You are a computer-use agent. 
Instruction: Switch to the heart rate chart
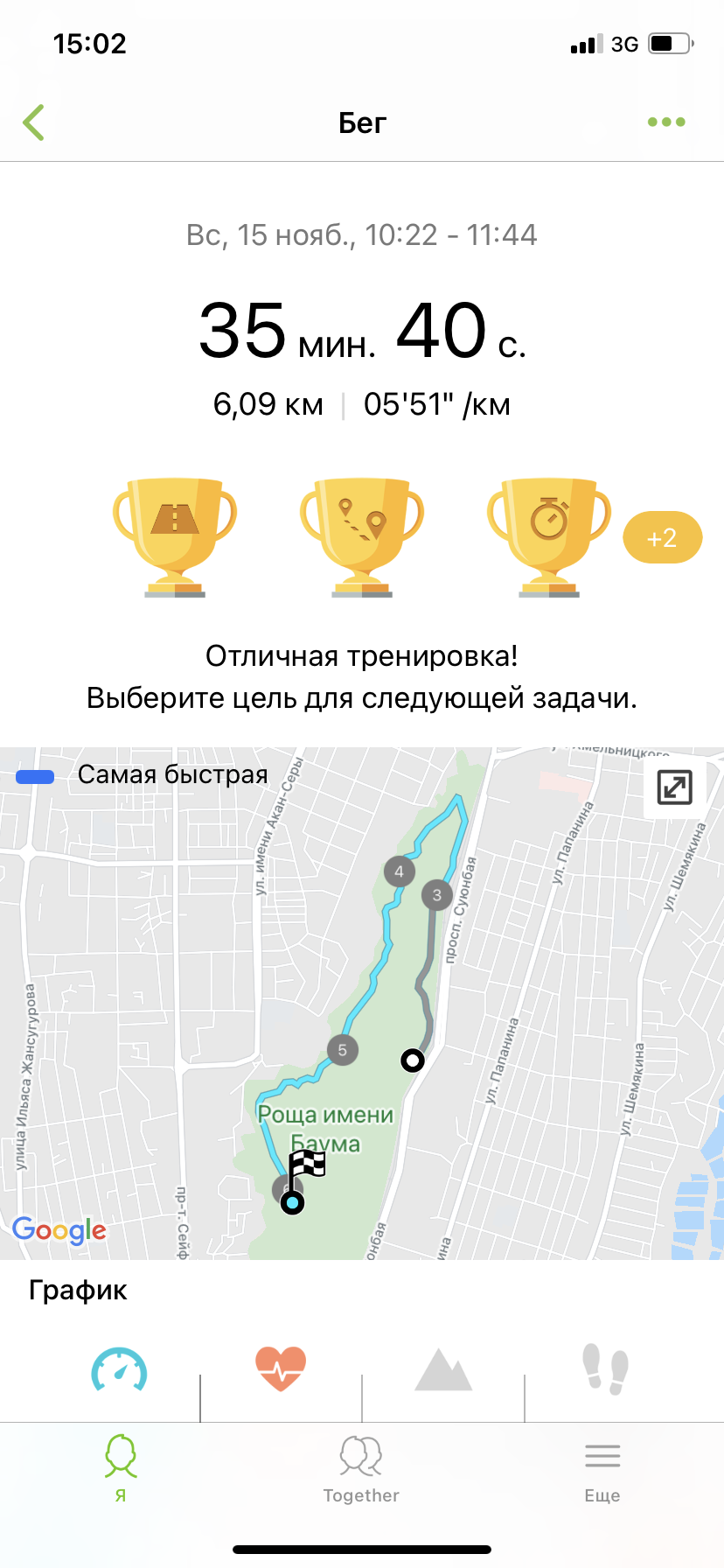tap(281, 1368)
